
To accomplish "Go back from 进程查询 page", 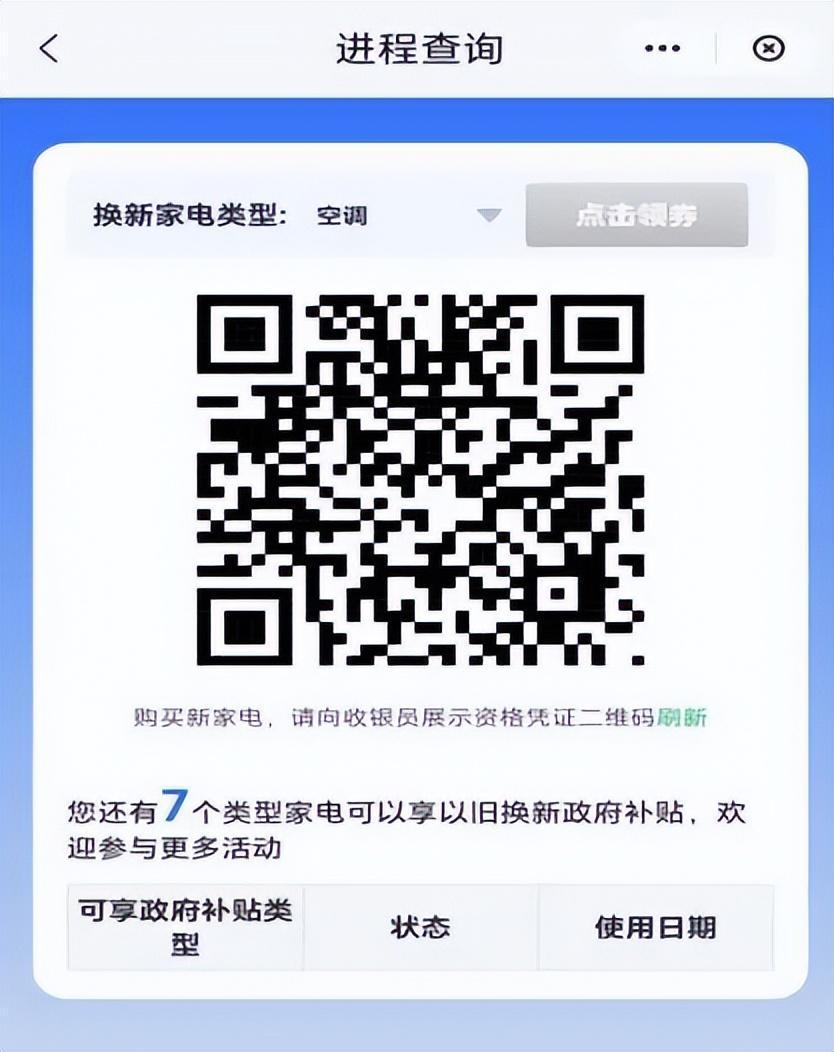I will [x=49, y=49].
